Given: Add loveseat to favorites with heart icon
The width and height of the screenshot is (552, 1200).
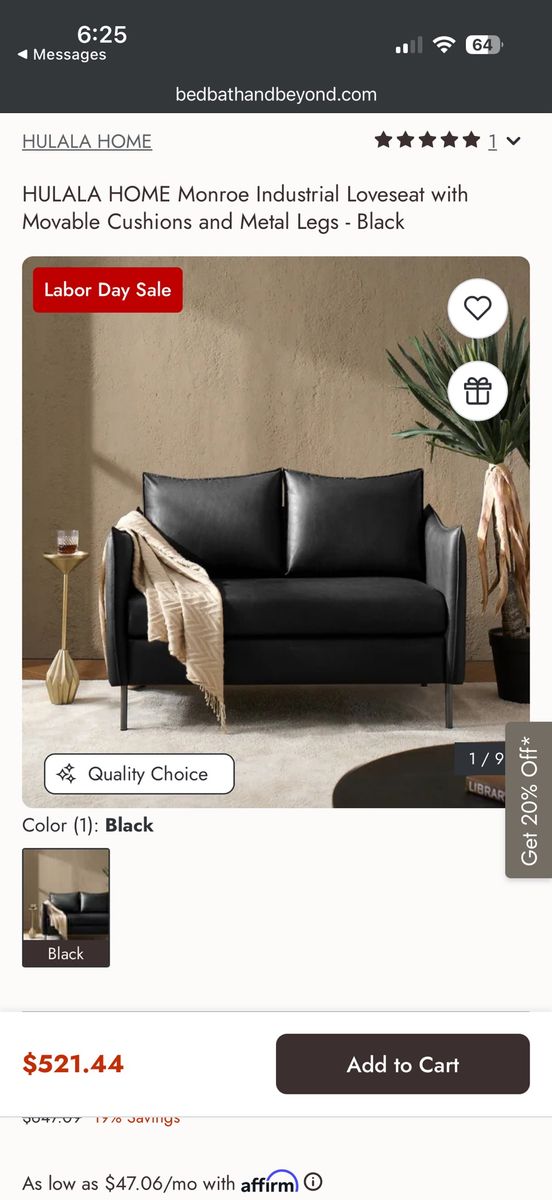Looking at the screenshot, I should click(478, 308).
